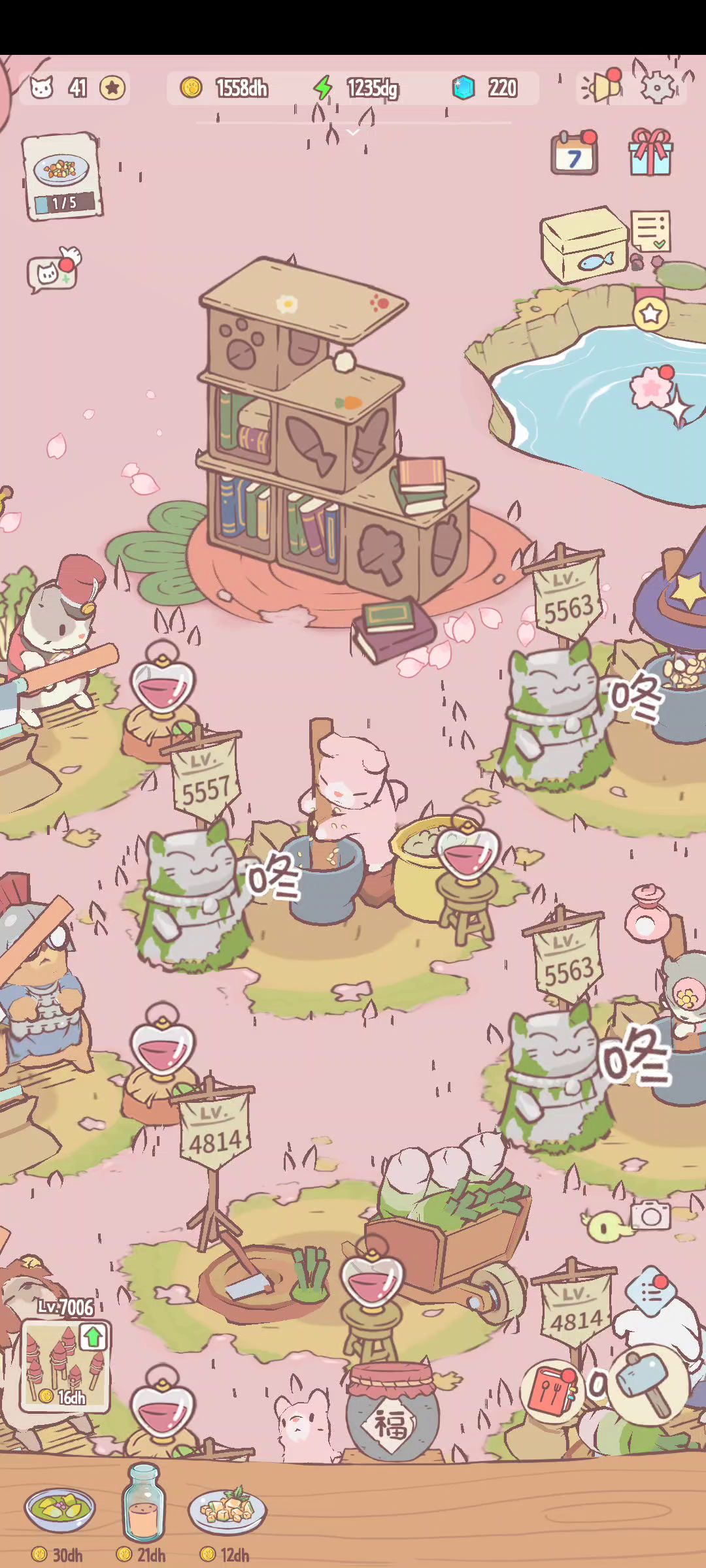Collect the soup bowl worth 30dh
Viewport: 706px width, 1568px height.
59,1511
